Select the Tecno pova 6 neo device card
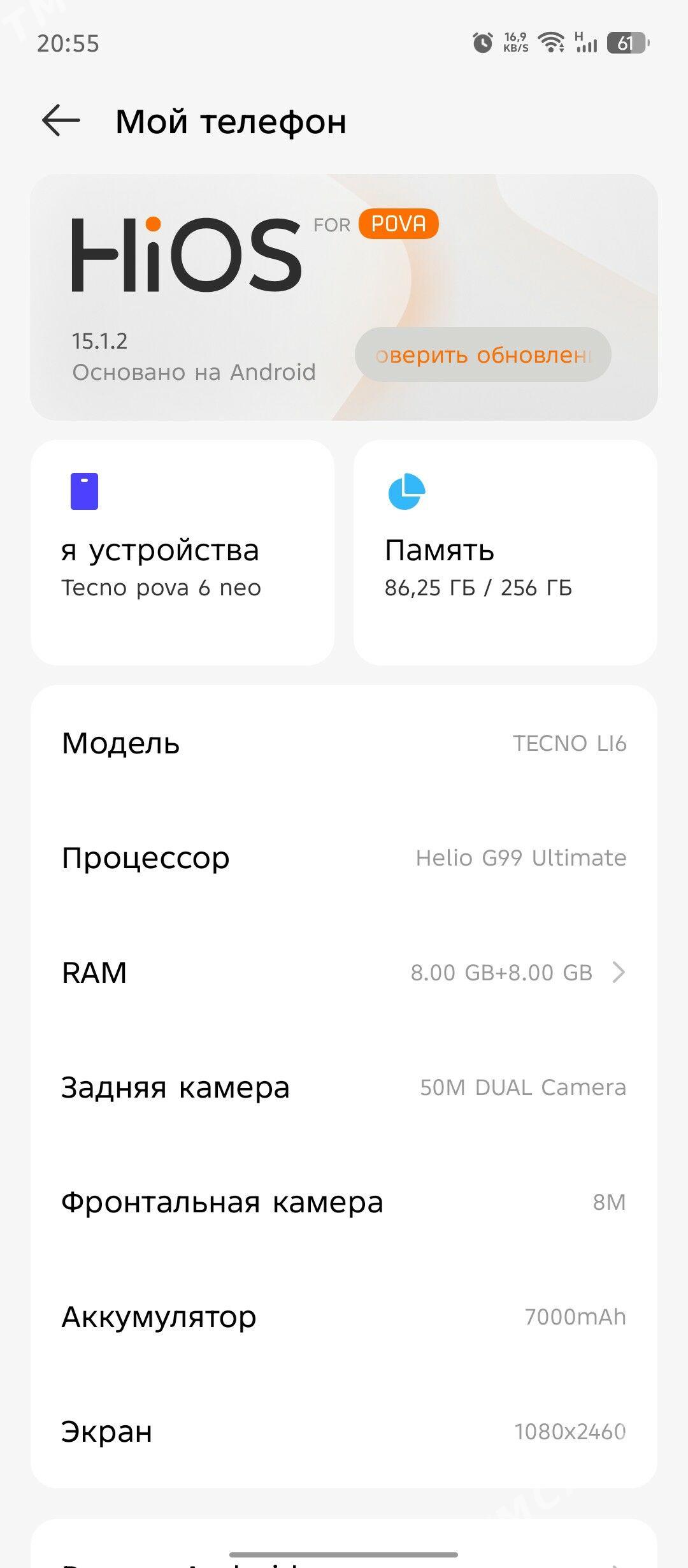This screenshot has height=1568, width=688. [184, 551]
